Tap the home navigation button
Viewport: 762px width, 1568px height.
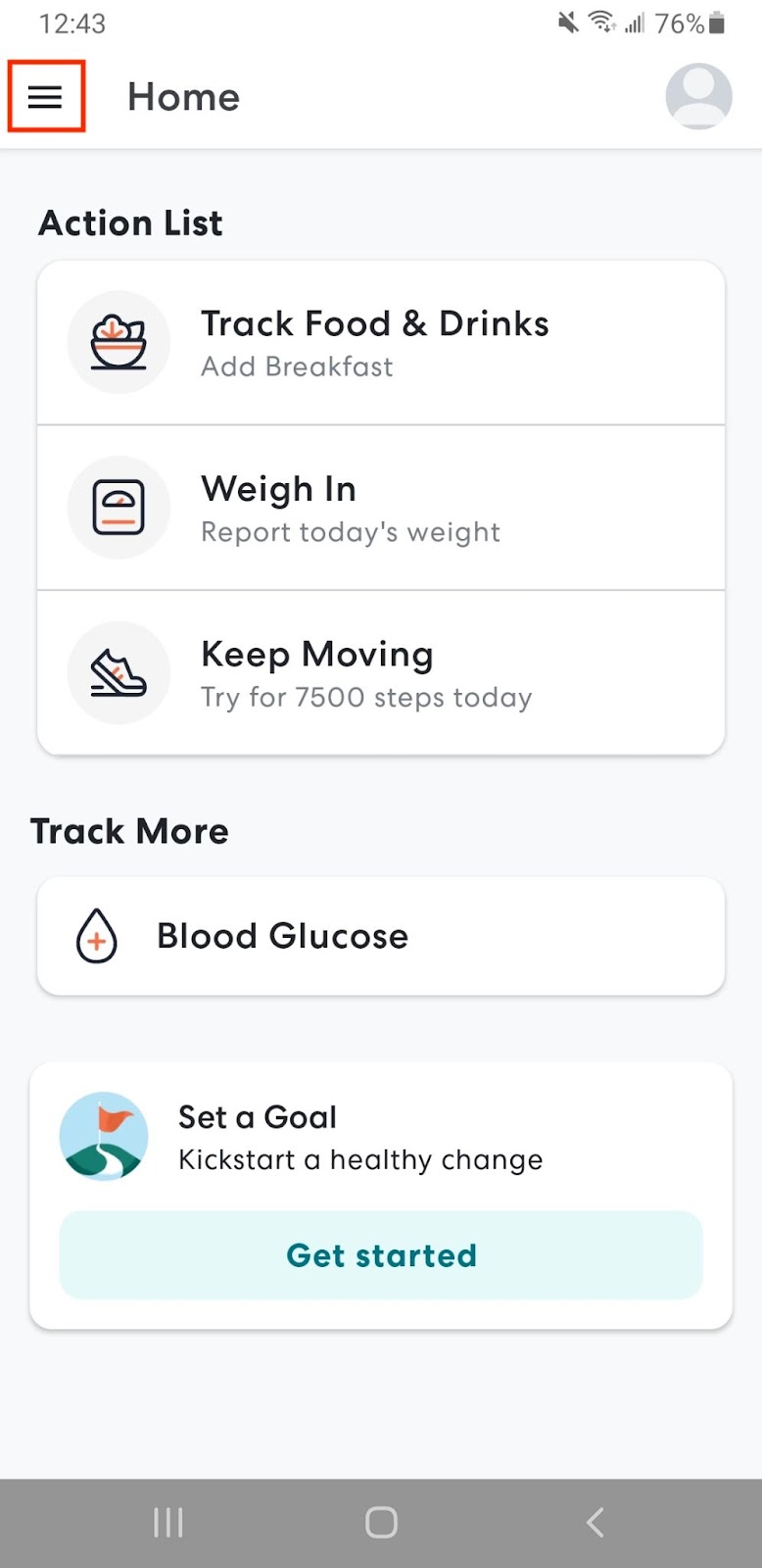point(381,1522)
